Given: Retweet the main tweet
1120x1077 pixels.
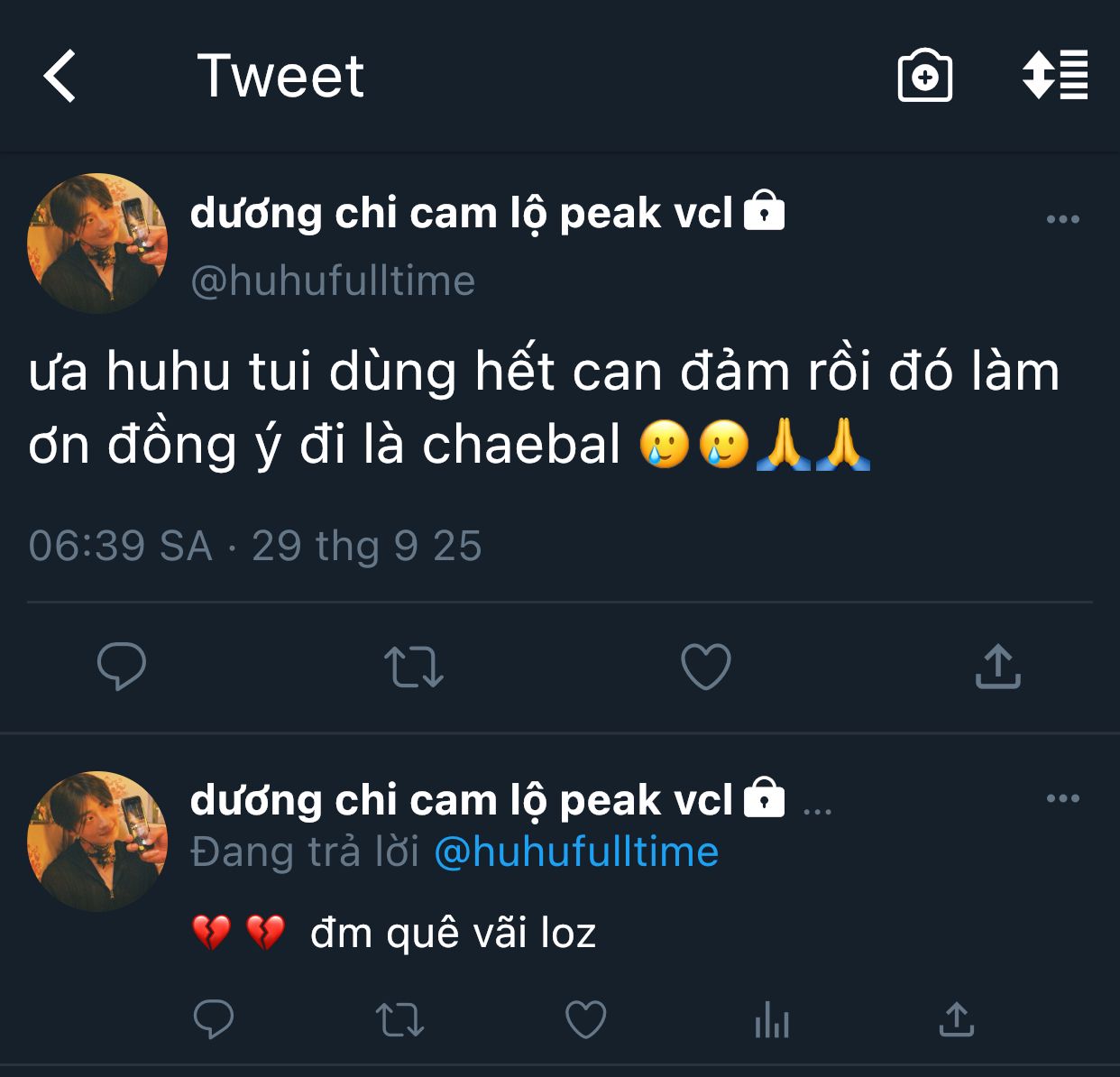Looking at the screenshot, I should pos(413,667).
